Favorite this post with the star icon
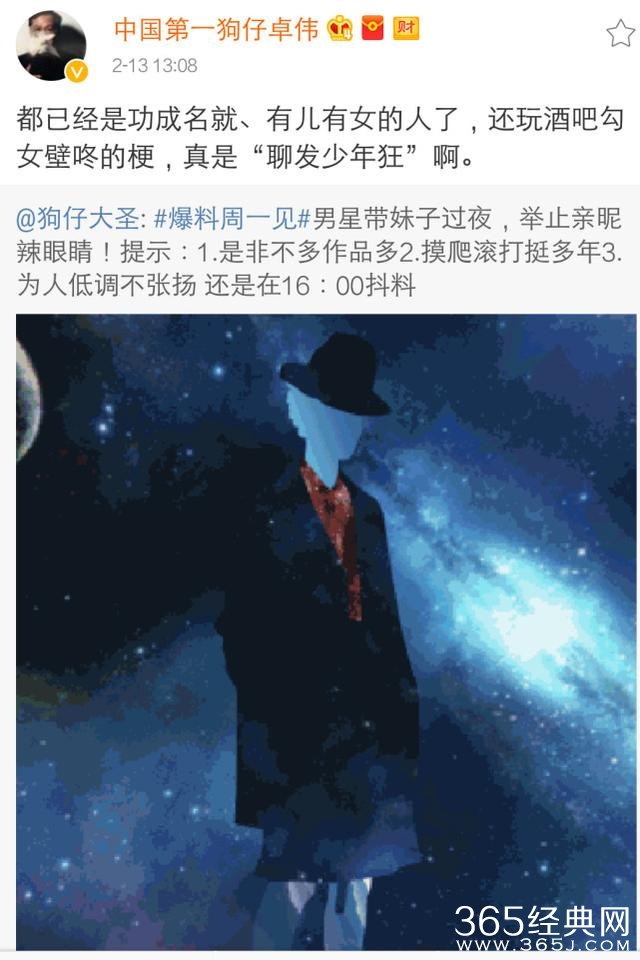The width and height of the screenshot is (640, 960). [x=619, y=34]
